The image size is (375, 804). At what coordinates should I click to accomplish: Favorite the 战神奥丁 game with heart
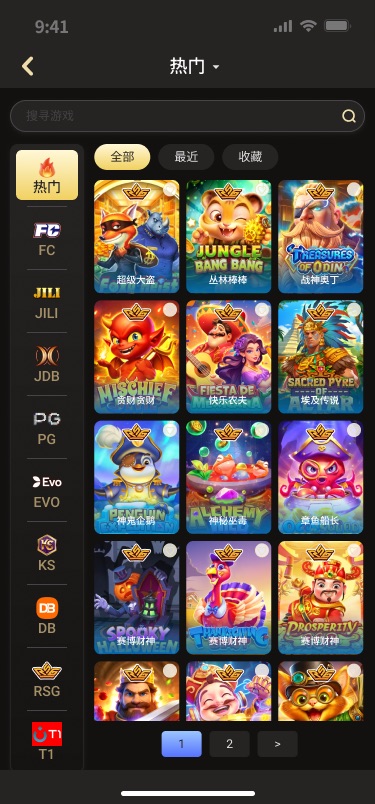[354, 190]
